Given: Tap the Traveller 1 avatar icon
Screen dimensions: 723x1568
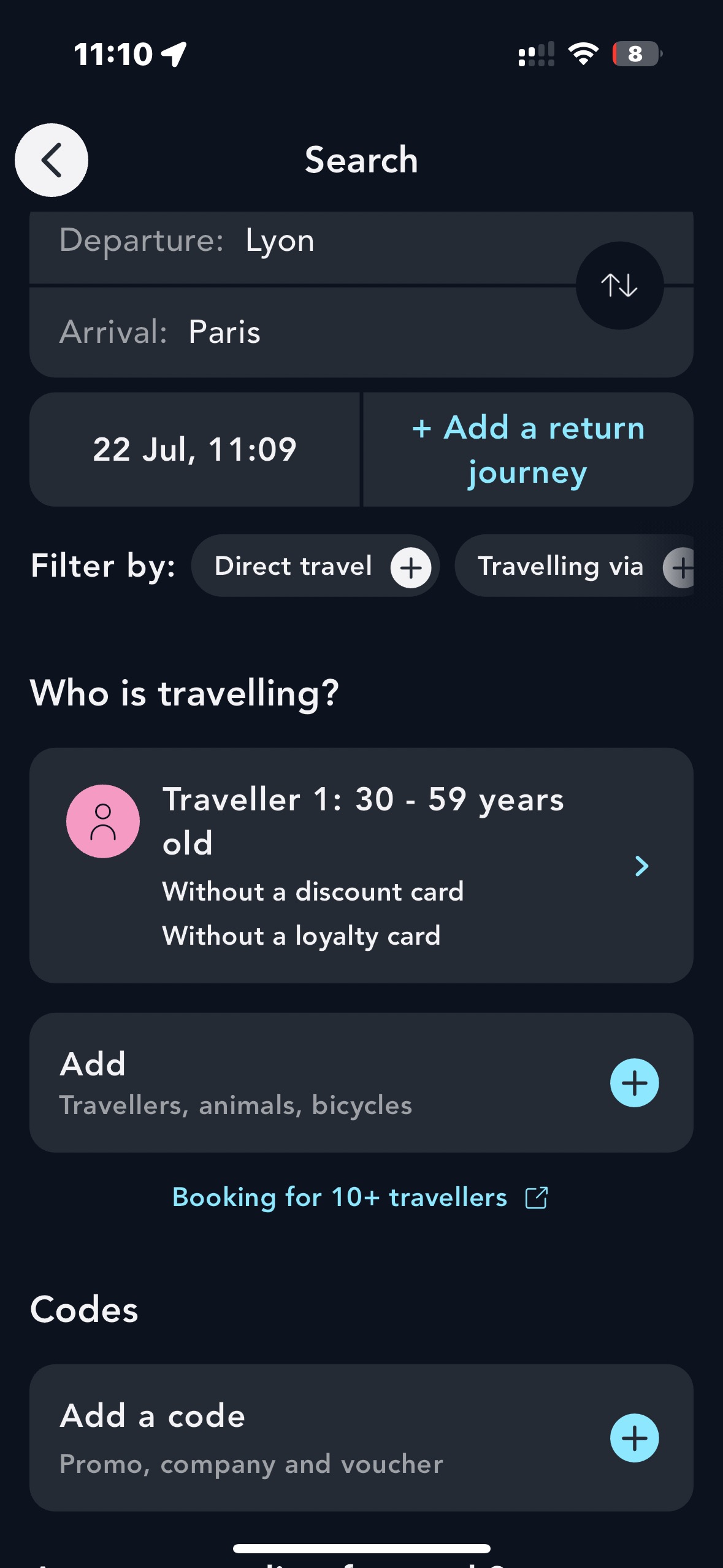Looking at the screenshot, I should (102, 821).
